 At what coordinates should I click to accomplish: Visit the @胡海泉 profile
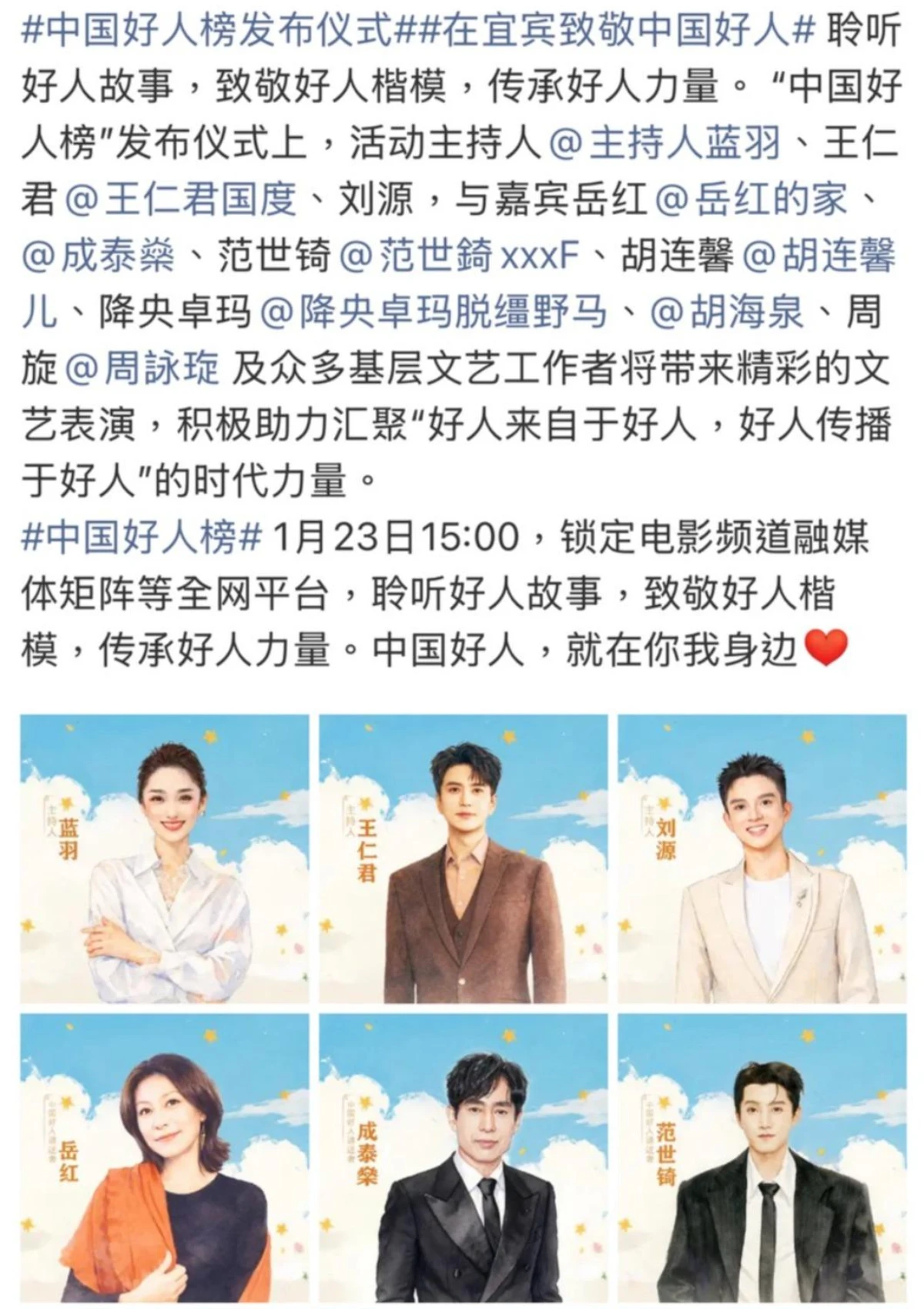726,313
